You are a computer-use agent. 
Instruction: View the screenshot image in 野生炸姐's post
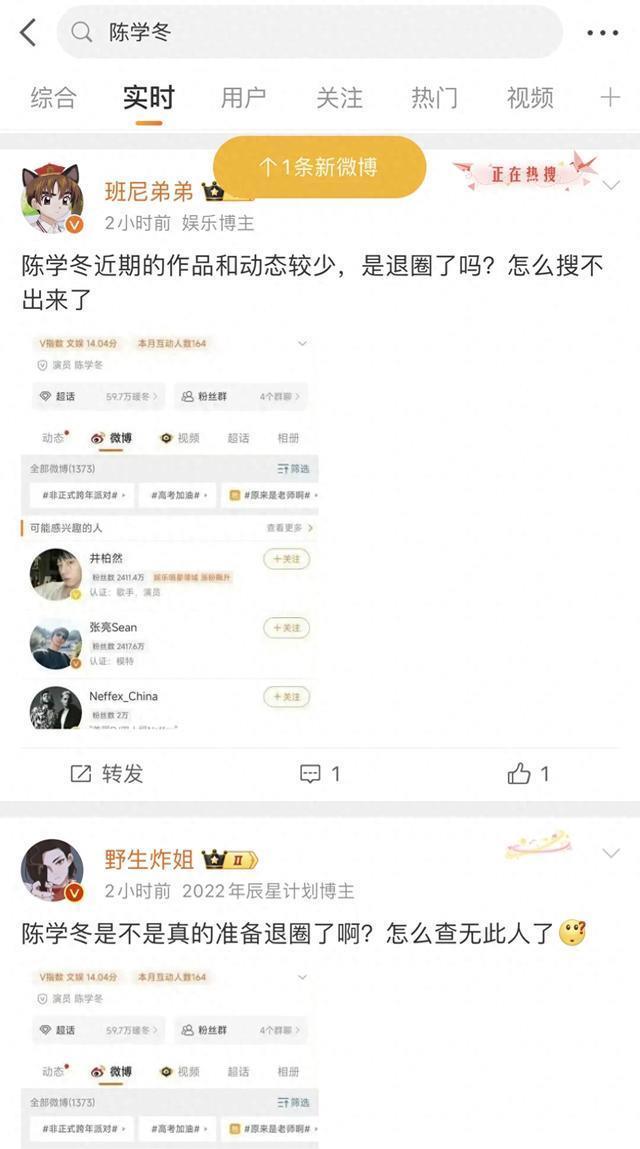pyautogui.click(x=170, y=1055)
